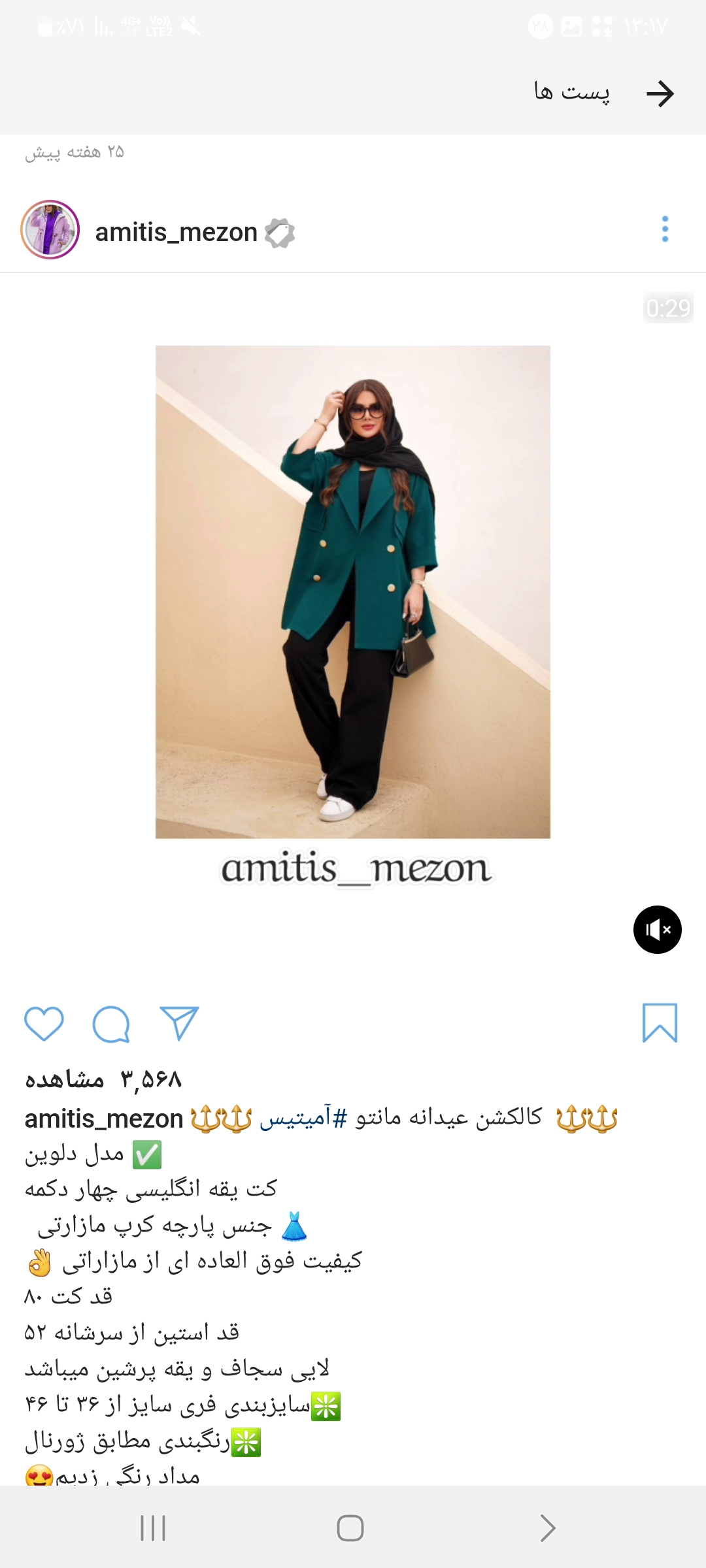Open the post's three-dot options menu

(665, 229)
